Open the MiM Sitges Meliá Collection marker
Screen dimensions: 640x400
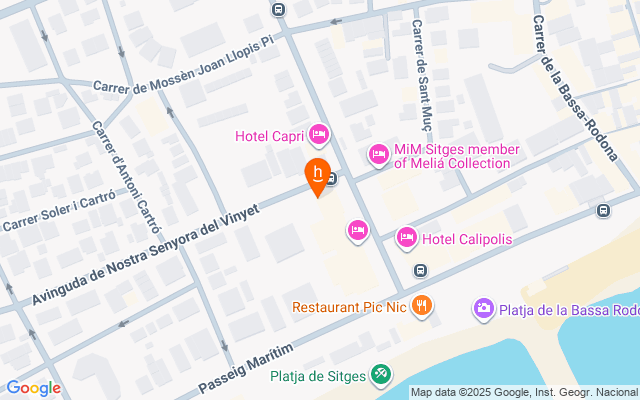378,154
